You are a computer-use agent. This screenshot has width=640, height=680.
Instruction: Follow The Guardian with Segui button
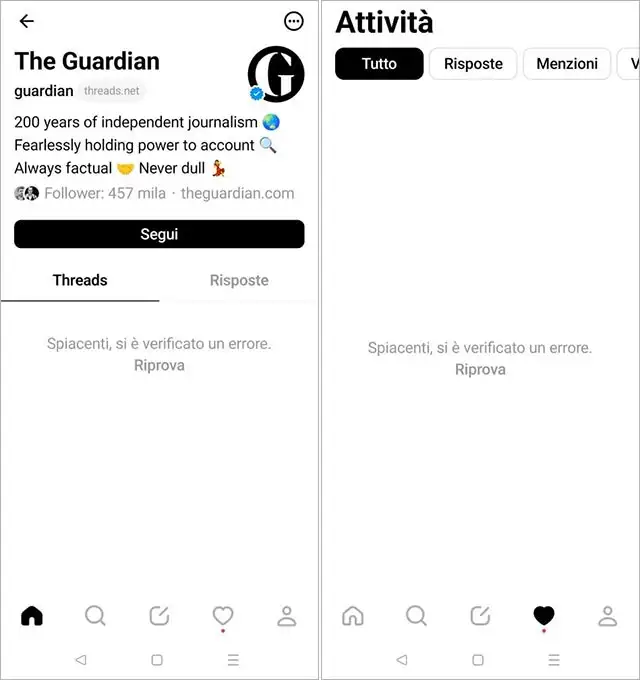point(159,234)
